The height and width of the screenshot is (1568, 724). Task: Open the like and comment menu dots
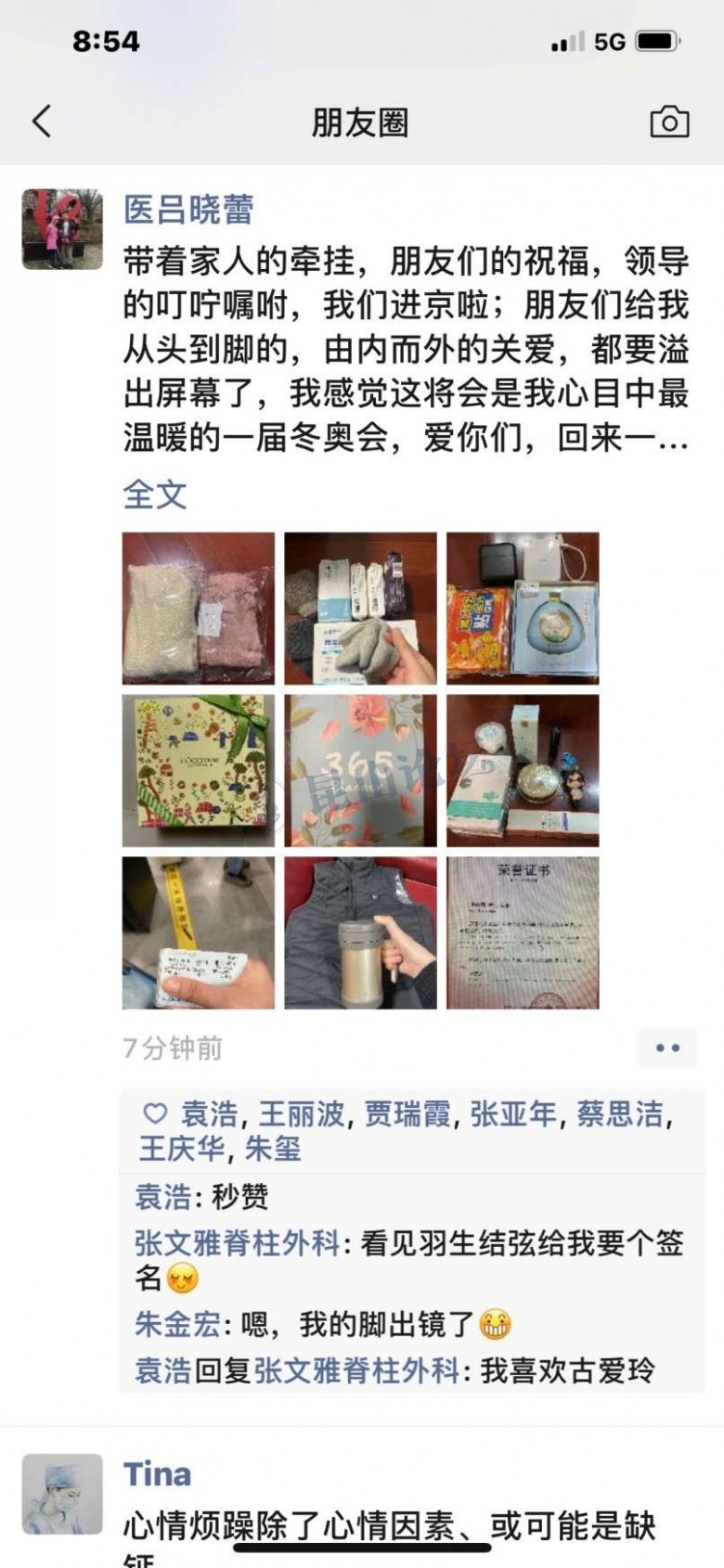[x=667, y=1047]
